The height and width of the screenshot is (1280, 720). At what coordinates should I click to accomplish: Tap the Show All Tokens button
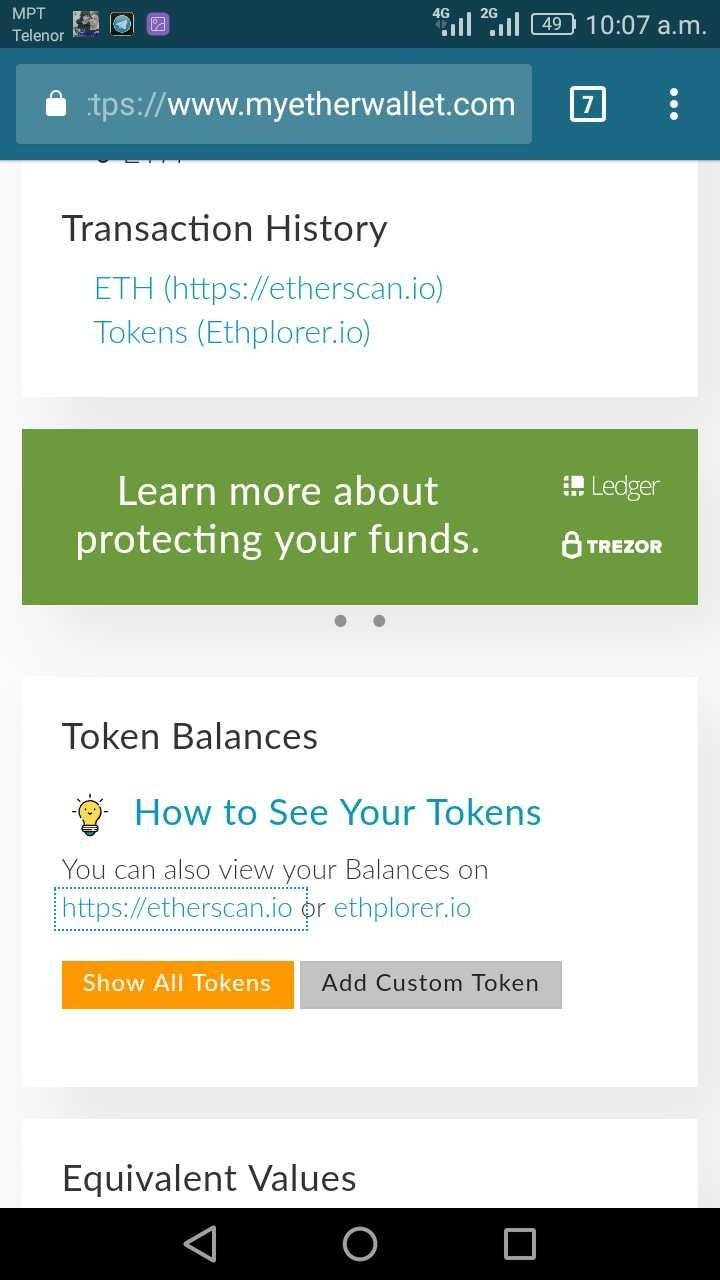[178, 984]
